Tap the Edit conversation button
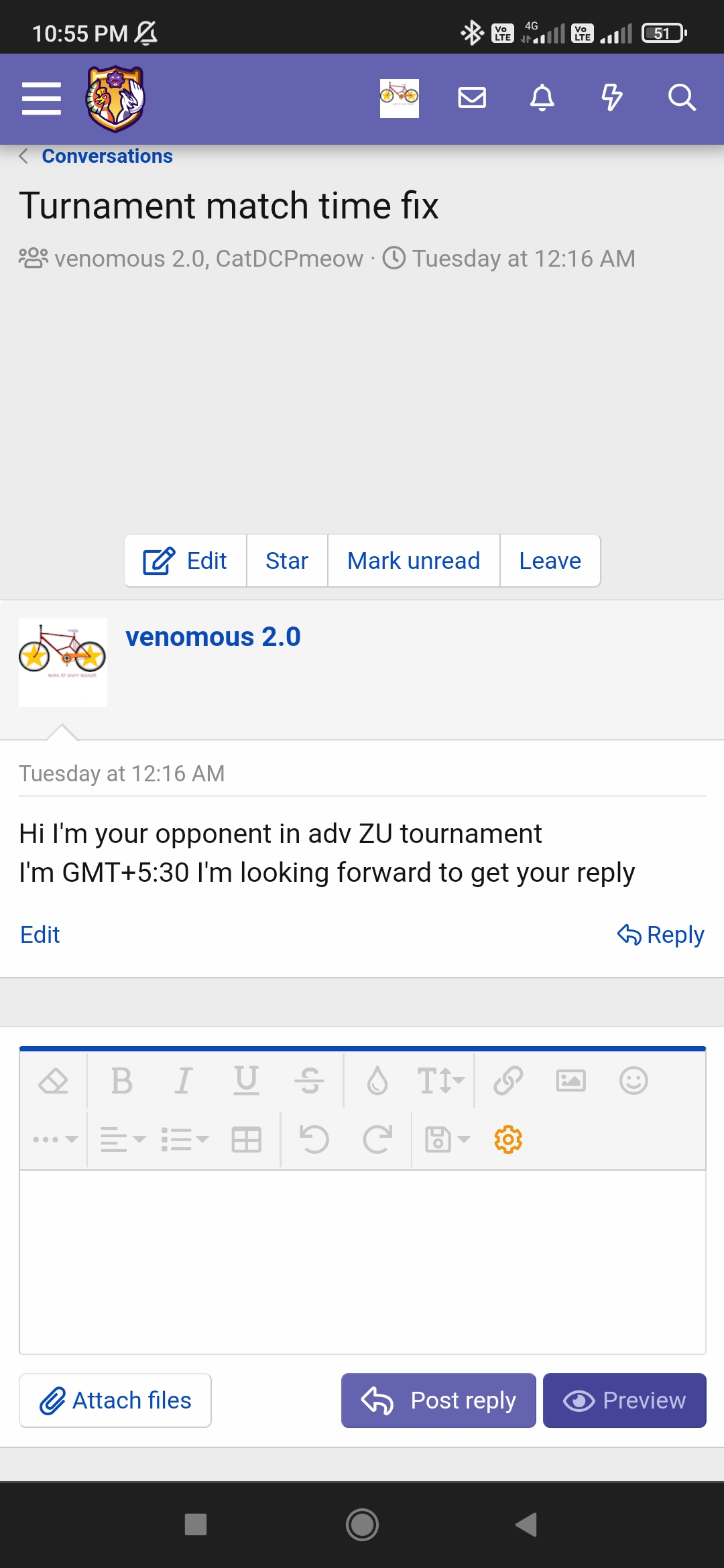724x1568 pixels. tap(186, 561)
